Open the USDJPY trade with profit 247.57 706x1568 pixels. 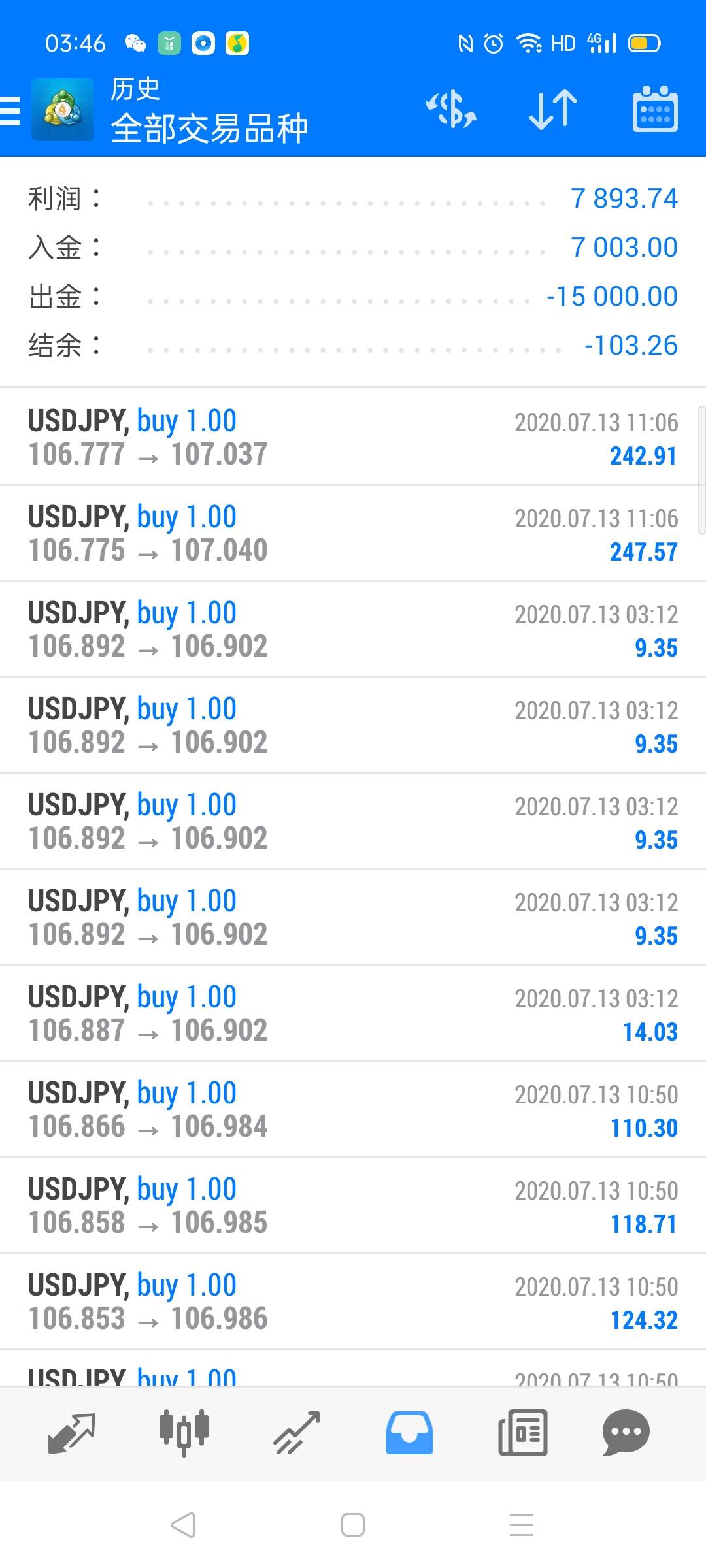coord(353,533)
